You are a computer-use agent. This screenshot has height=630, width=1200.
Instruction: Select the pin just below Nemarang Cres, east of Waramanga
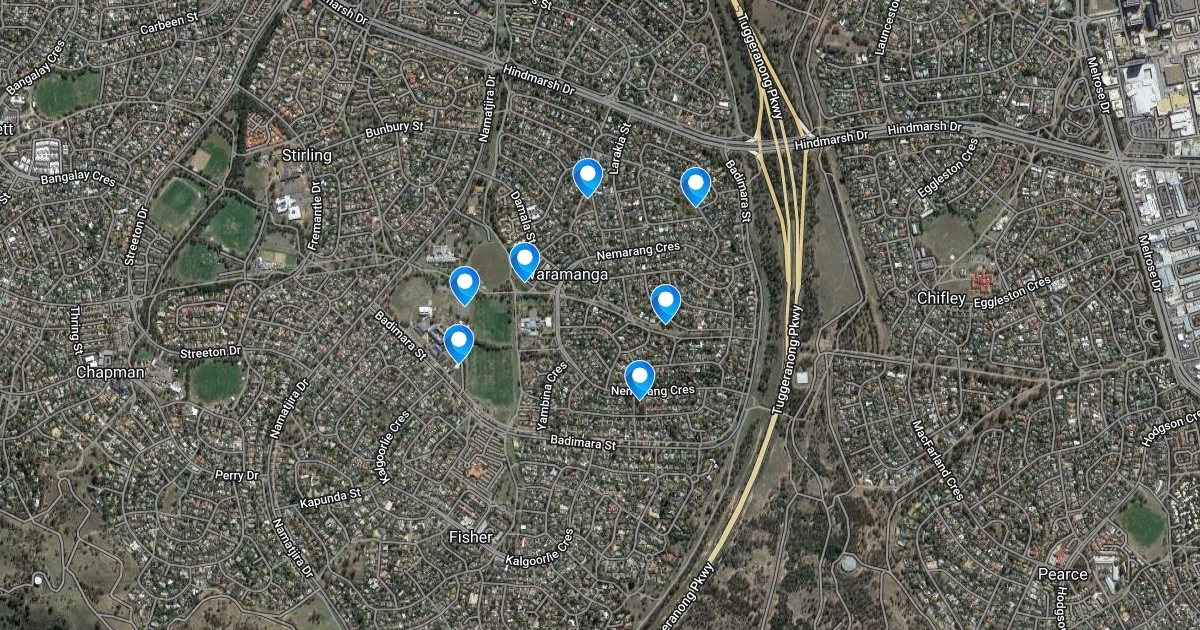(x=665, y=303)
